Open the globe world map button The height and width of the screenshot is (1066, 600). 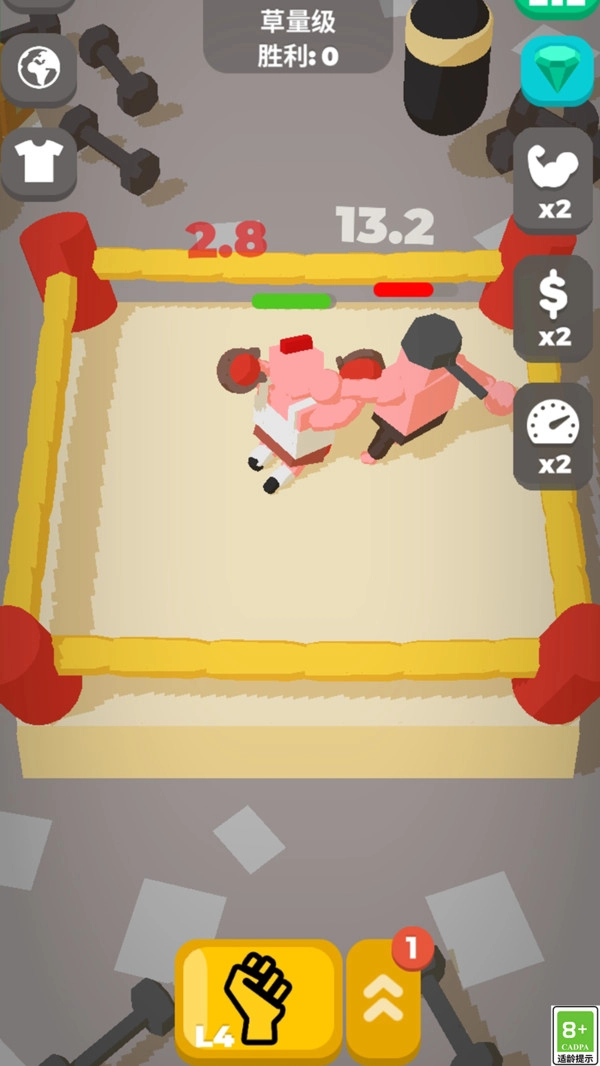tap(39, 68)
